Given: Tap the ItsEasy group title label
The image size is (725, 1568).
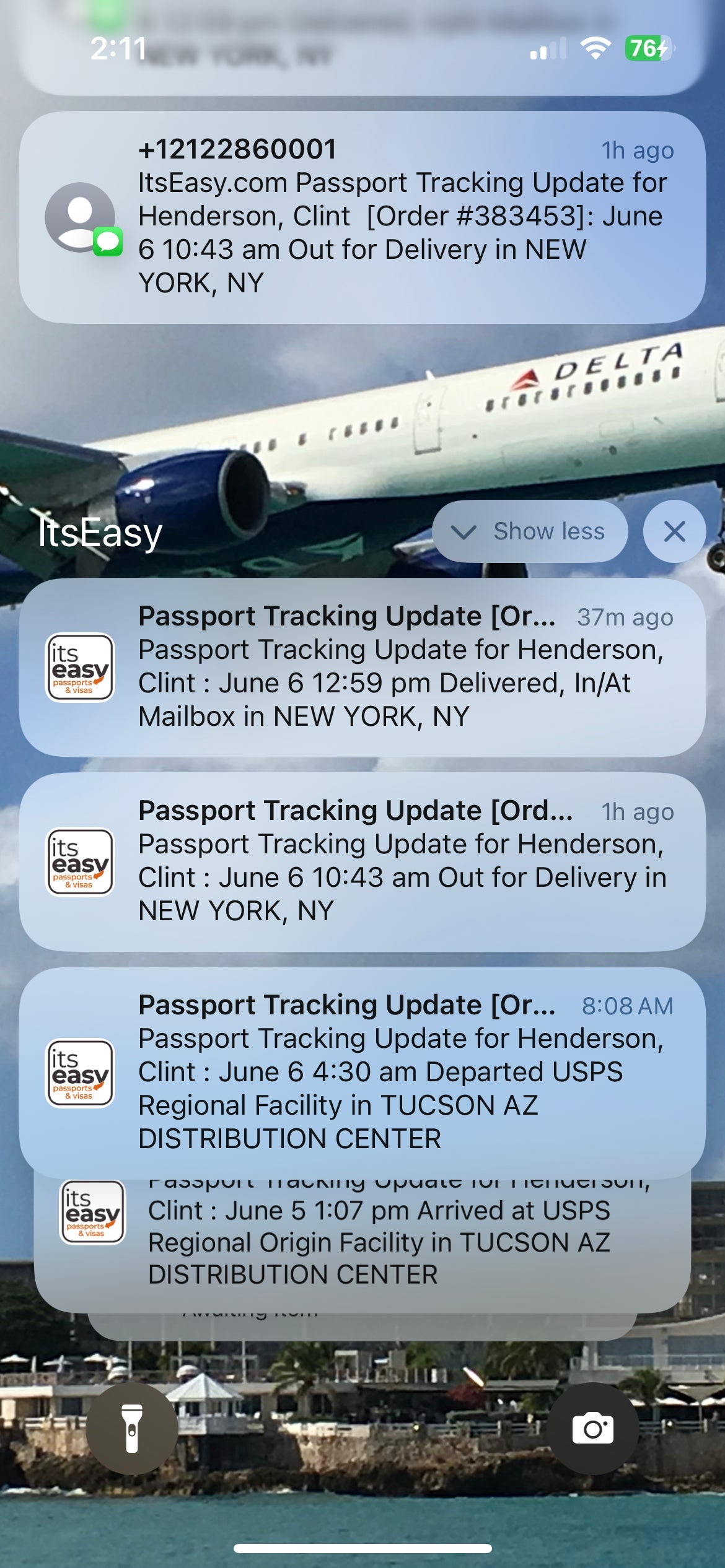Looking at the screenshot, I should point(100,531).
